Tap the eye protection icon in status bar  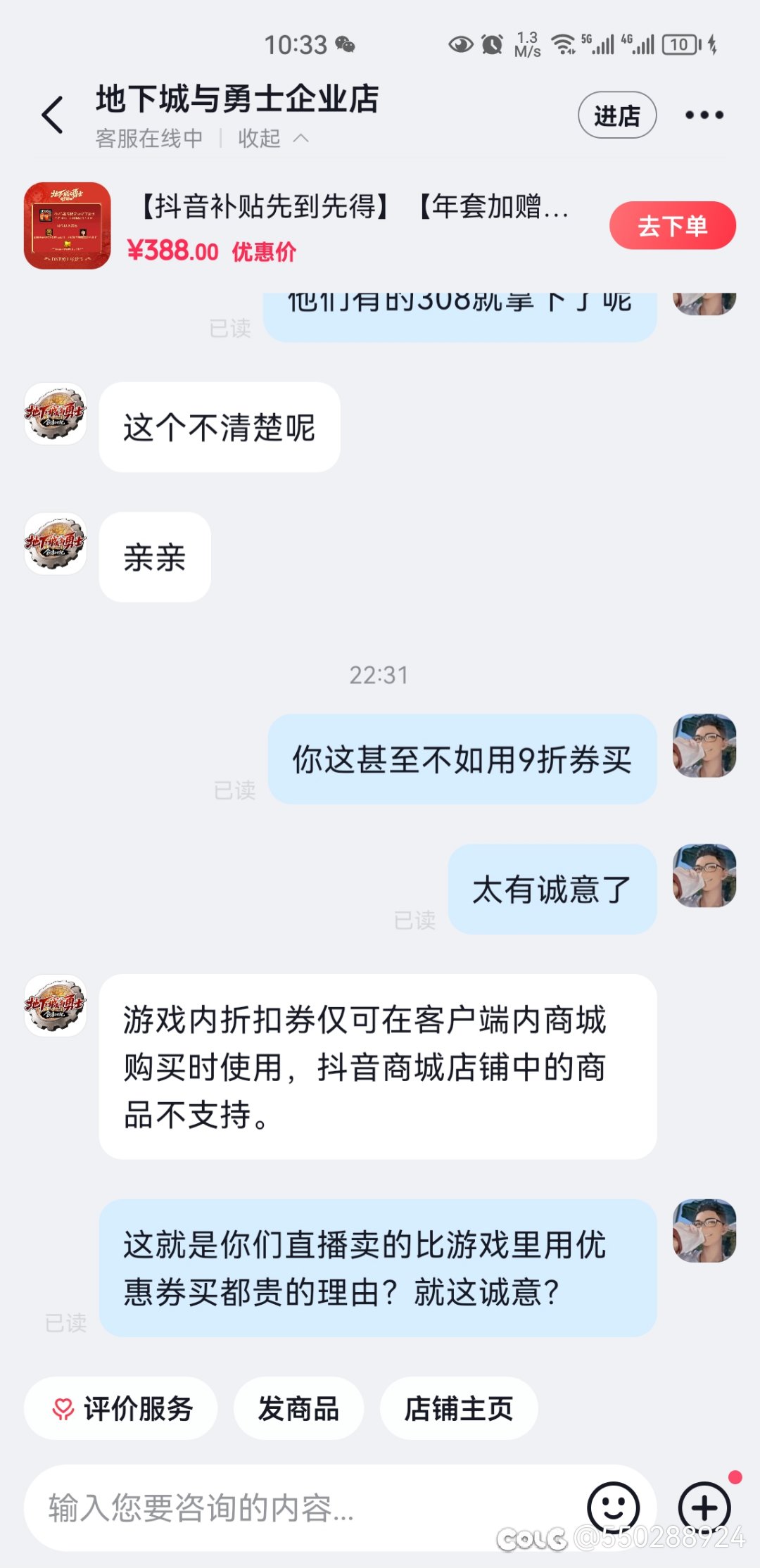[x=461, y=44]
